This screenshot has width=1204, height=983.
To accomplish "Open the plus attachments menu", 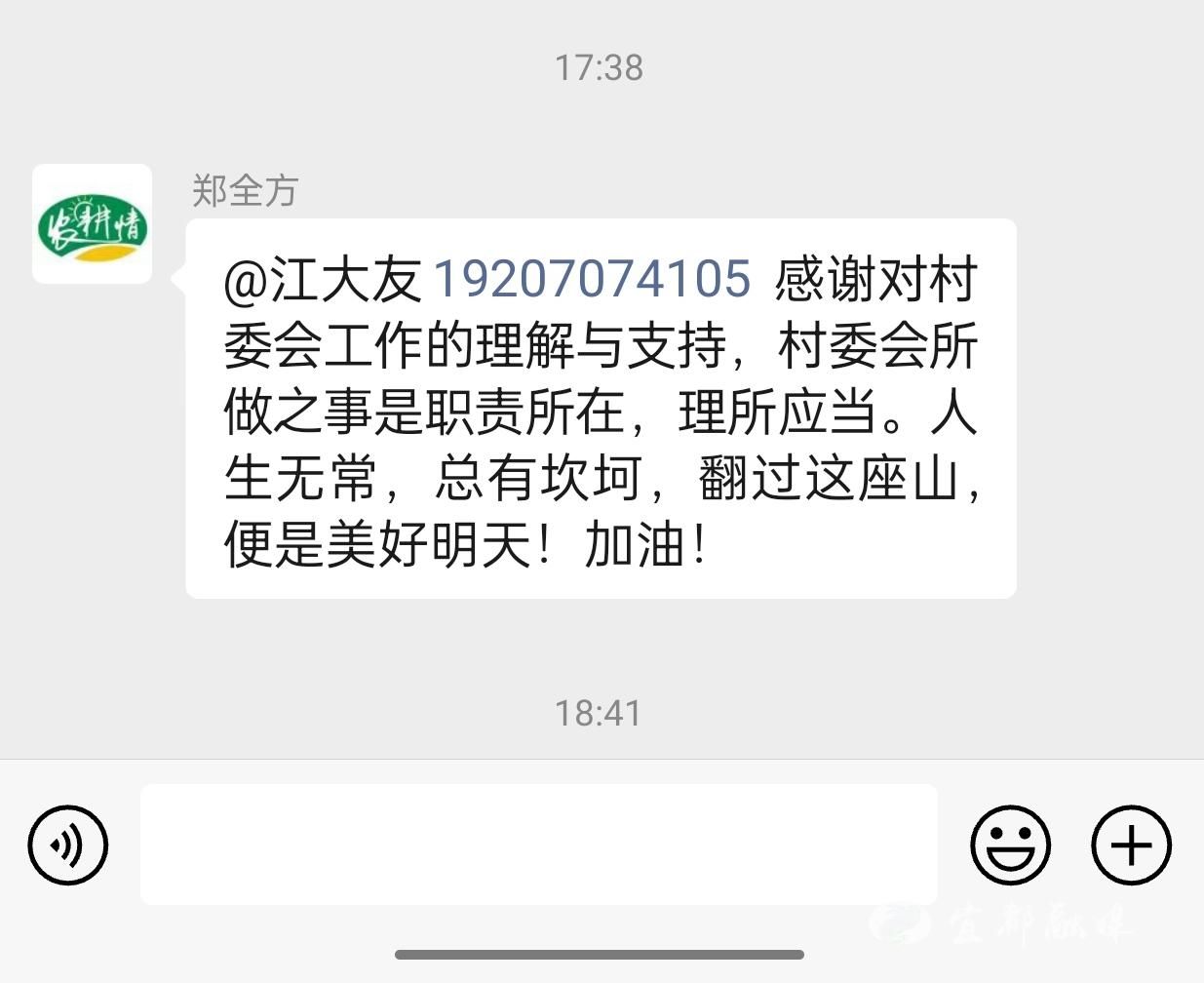I will tap(1130, 845).
